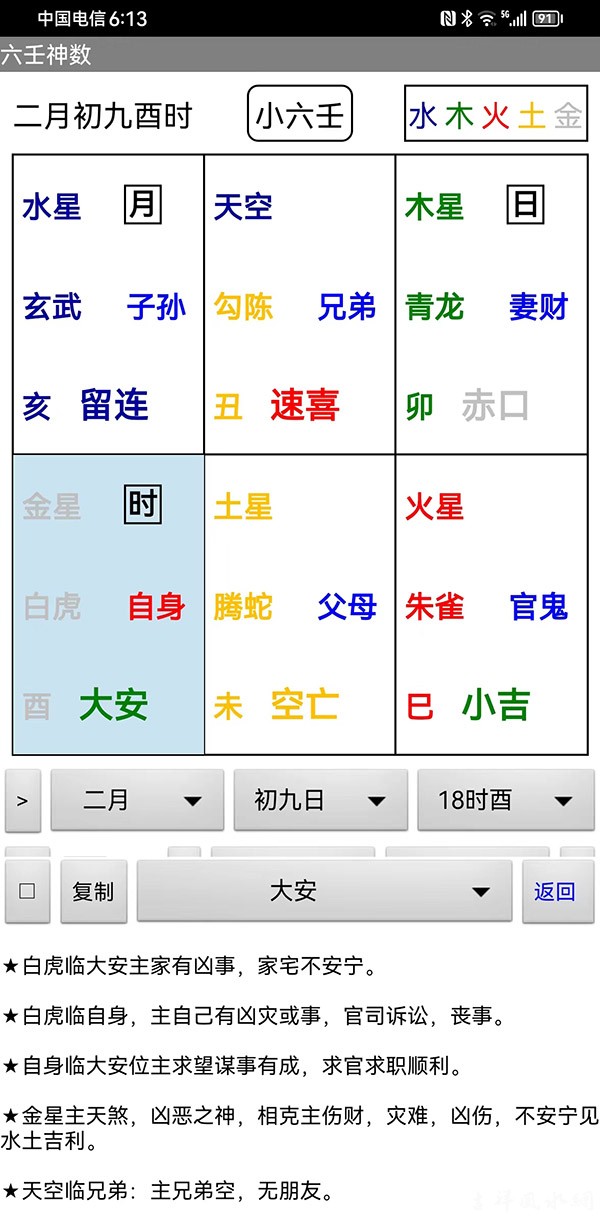Open the 初九日 day dropdown
The image size is (600, 1224).
coord(320,800)
